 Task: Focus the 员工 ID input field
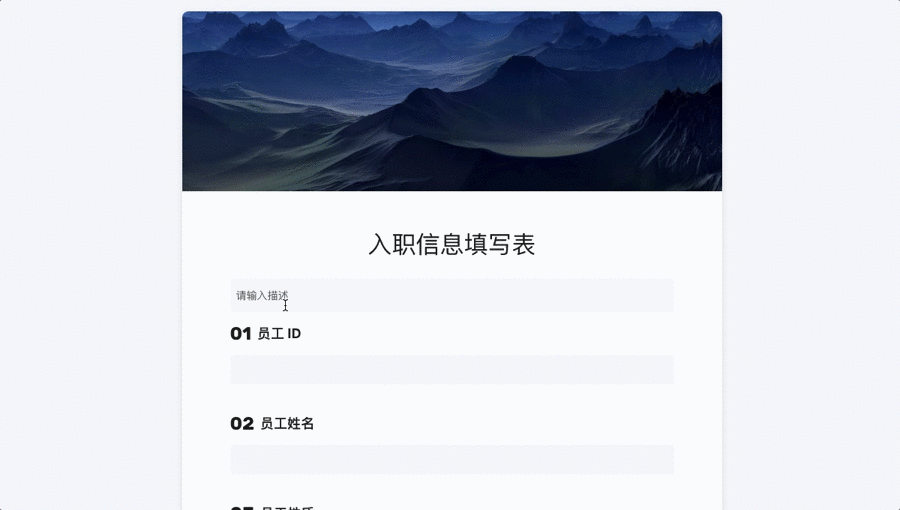click(451, 369)
